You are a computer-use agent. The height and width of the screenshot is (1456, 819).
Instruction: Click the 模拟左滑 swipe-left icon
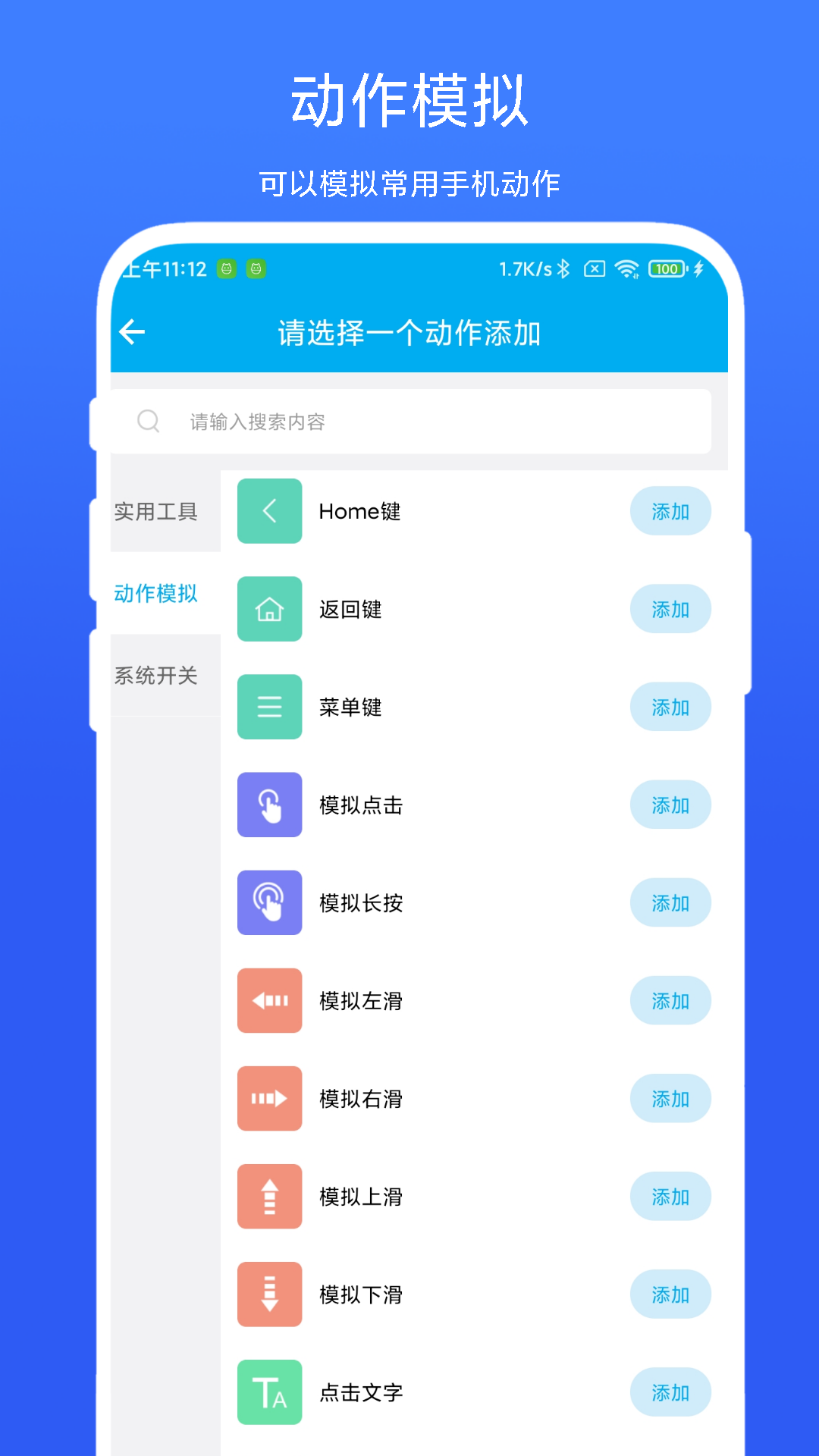tap(269, 1000)
